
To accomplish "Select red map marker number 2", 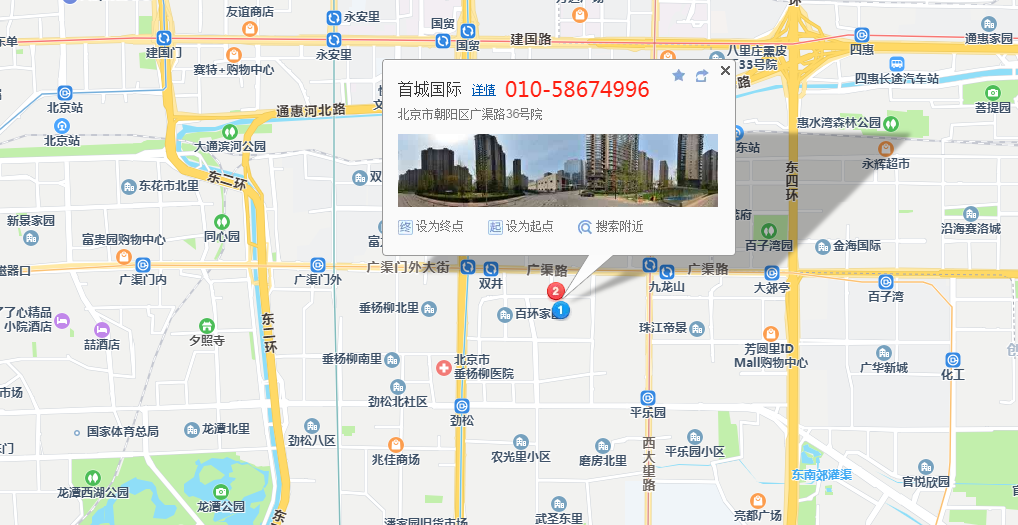I will [x=555, y=291].
